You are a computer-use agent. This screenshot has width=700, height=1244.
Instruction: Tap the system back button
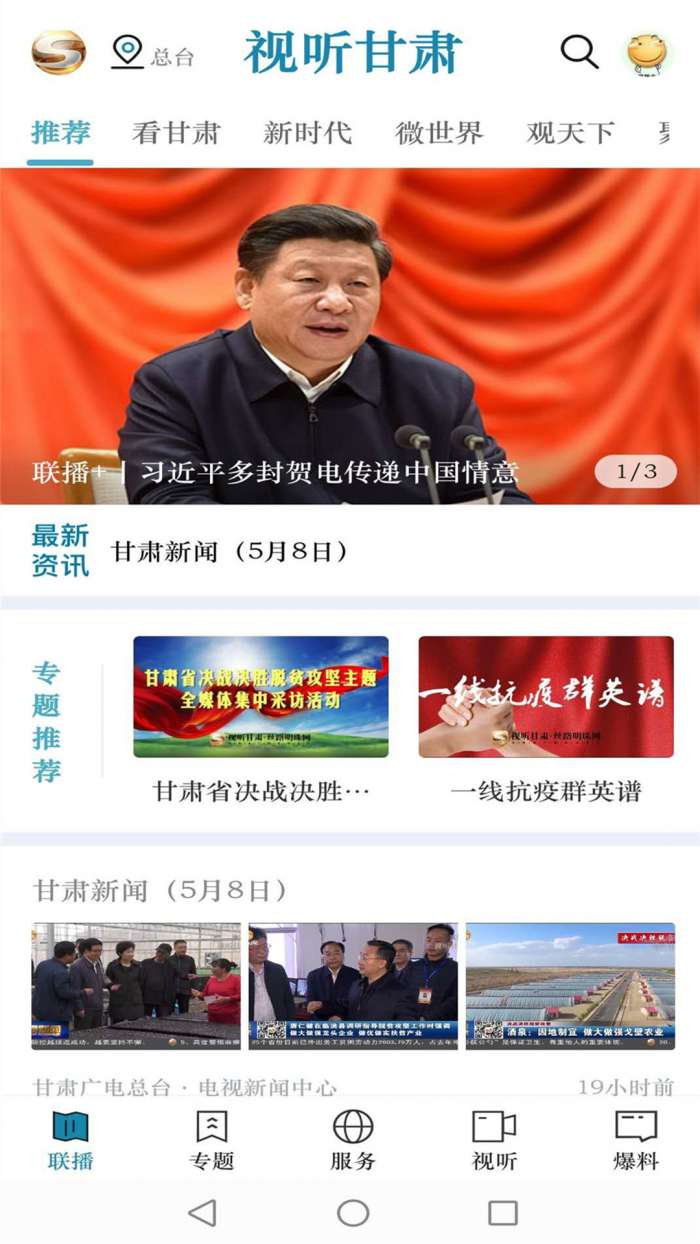click(x=202, y=1213)
